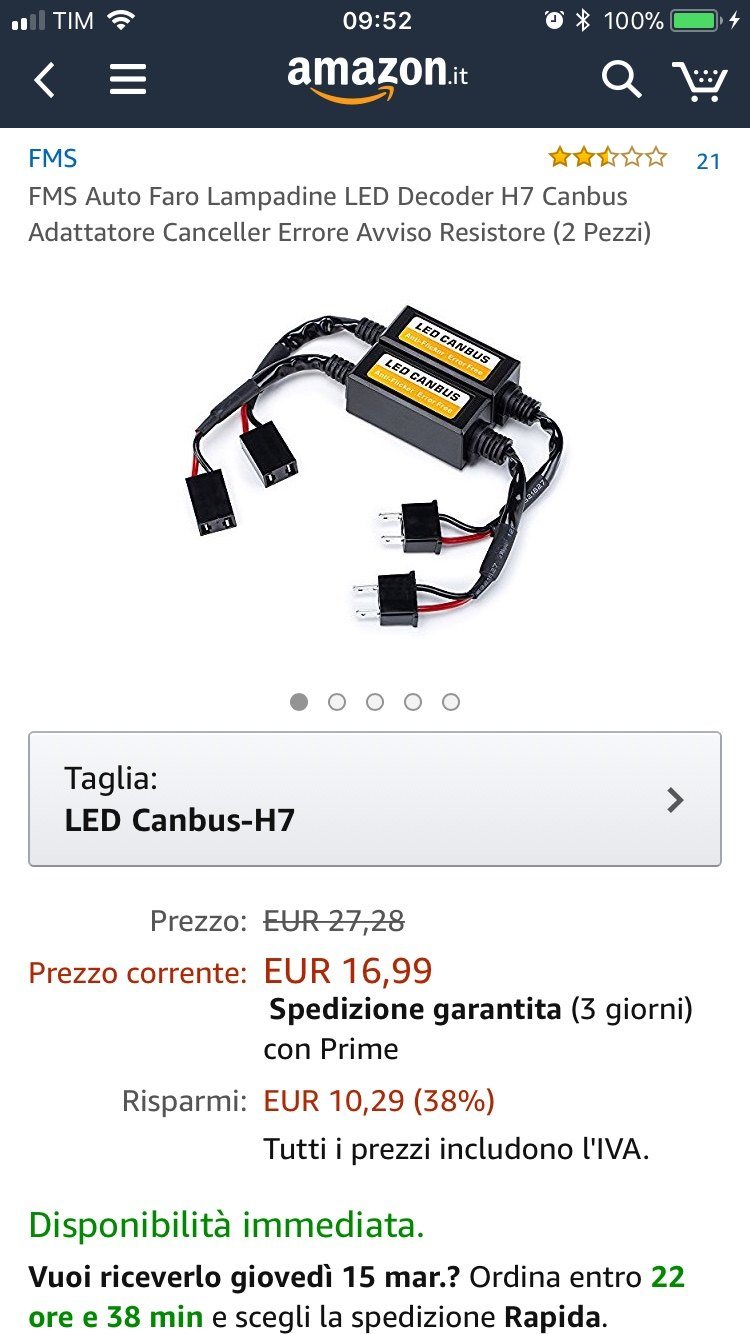Go back to the previous page
The height and width of the screenshot is (1334, 750).
pos(44,79)
